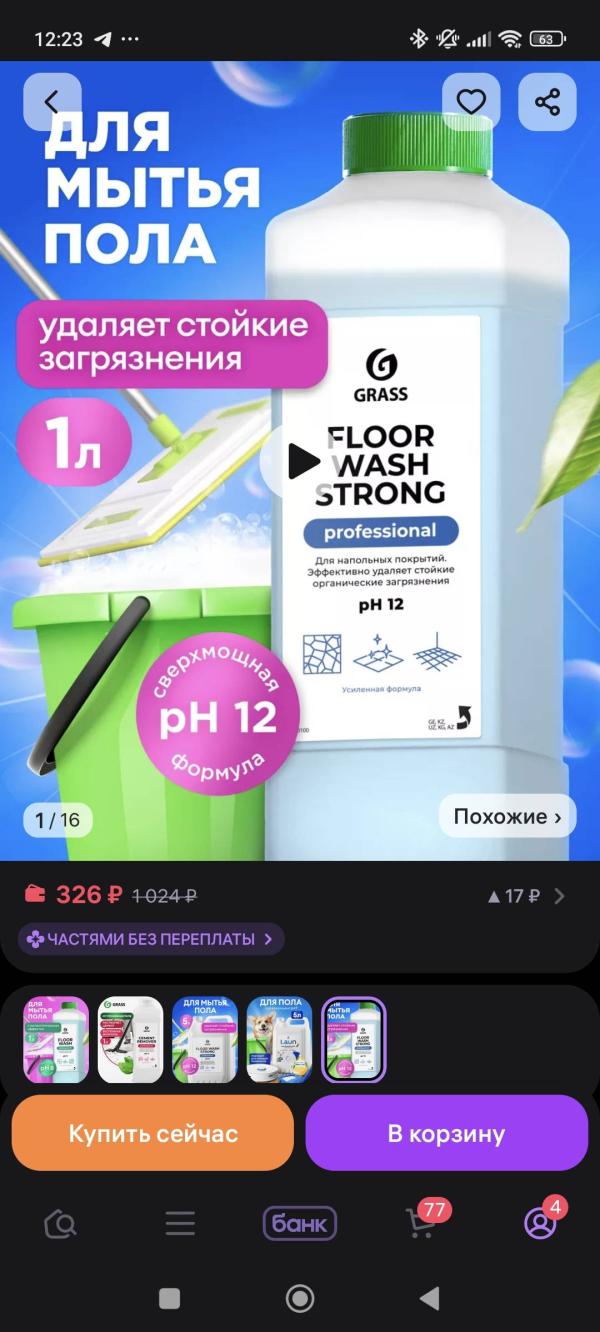Go back using the top-left arrow

52,102
